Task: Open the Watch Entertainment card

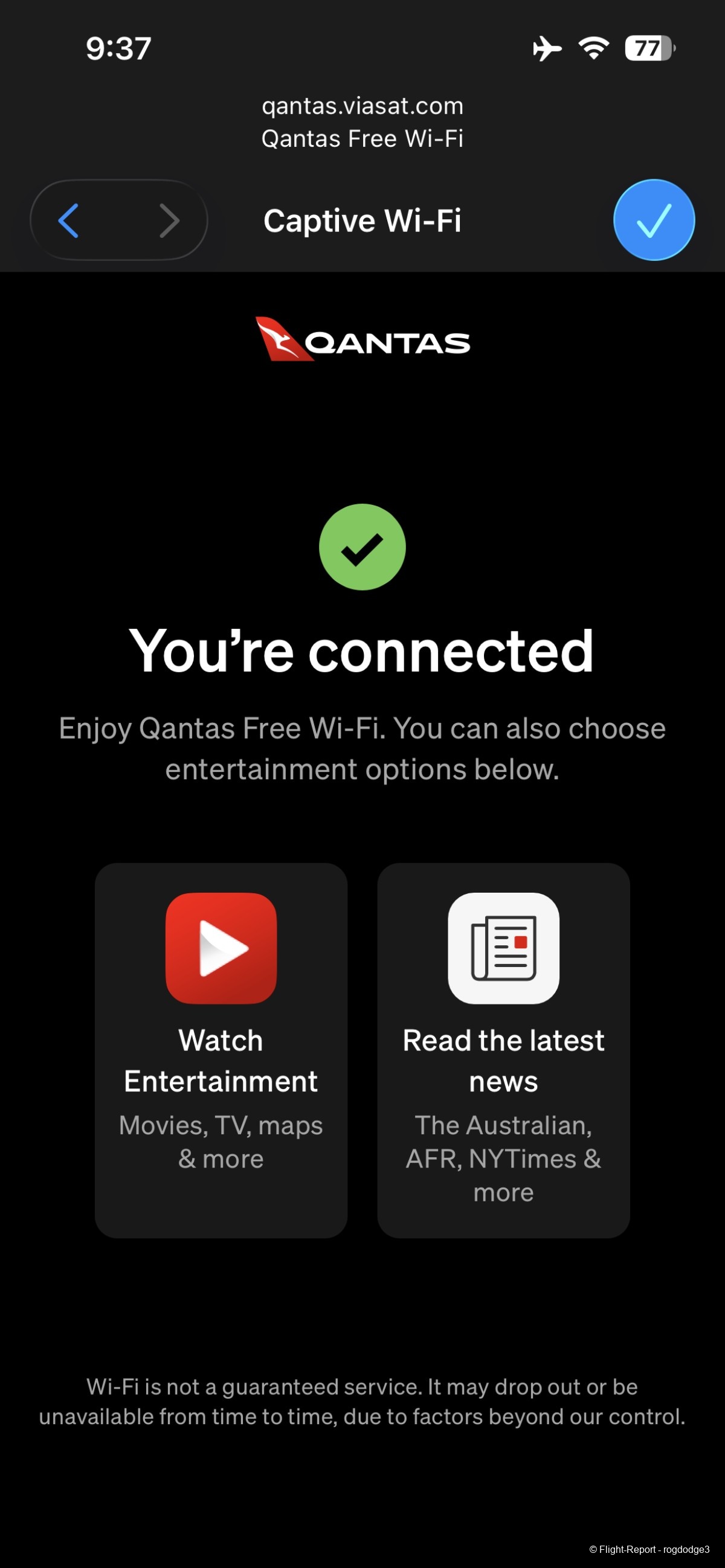Action: (x=221, y=1050)
